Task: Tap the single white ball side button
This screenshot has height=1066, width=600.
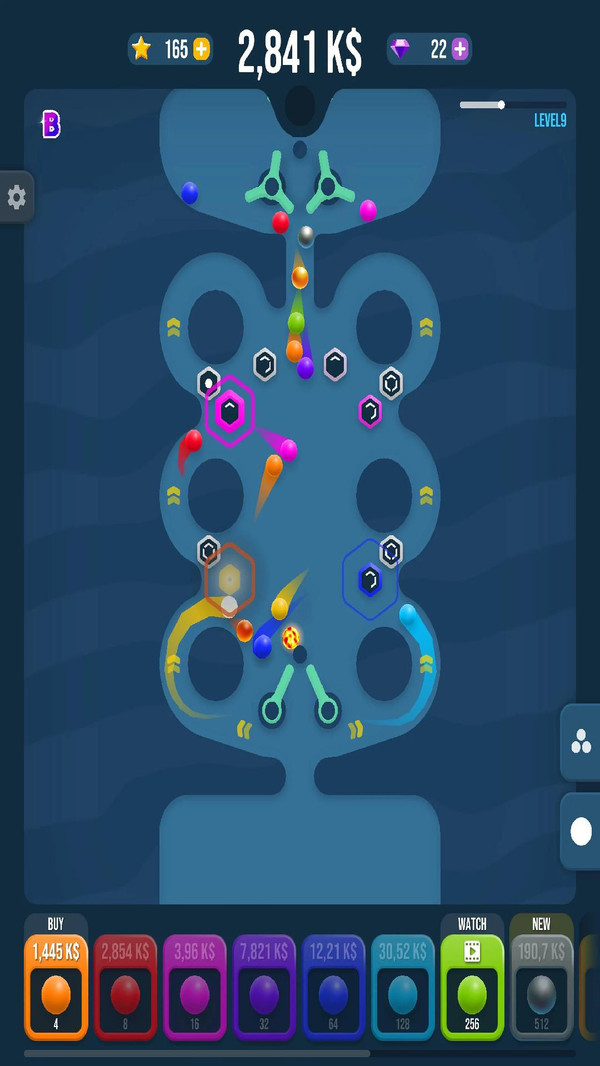Action: (x=580, y=831)
